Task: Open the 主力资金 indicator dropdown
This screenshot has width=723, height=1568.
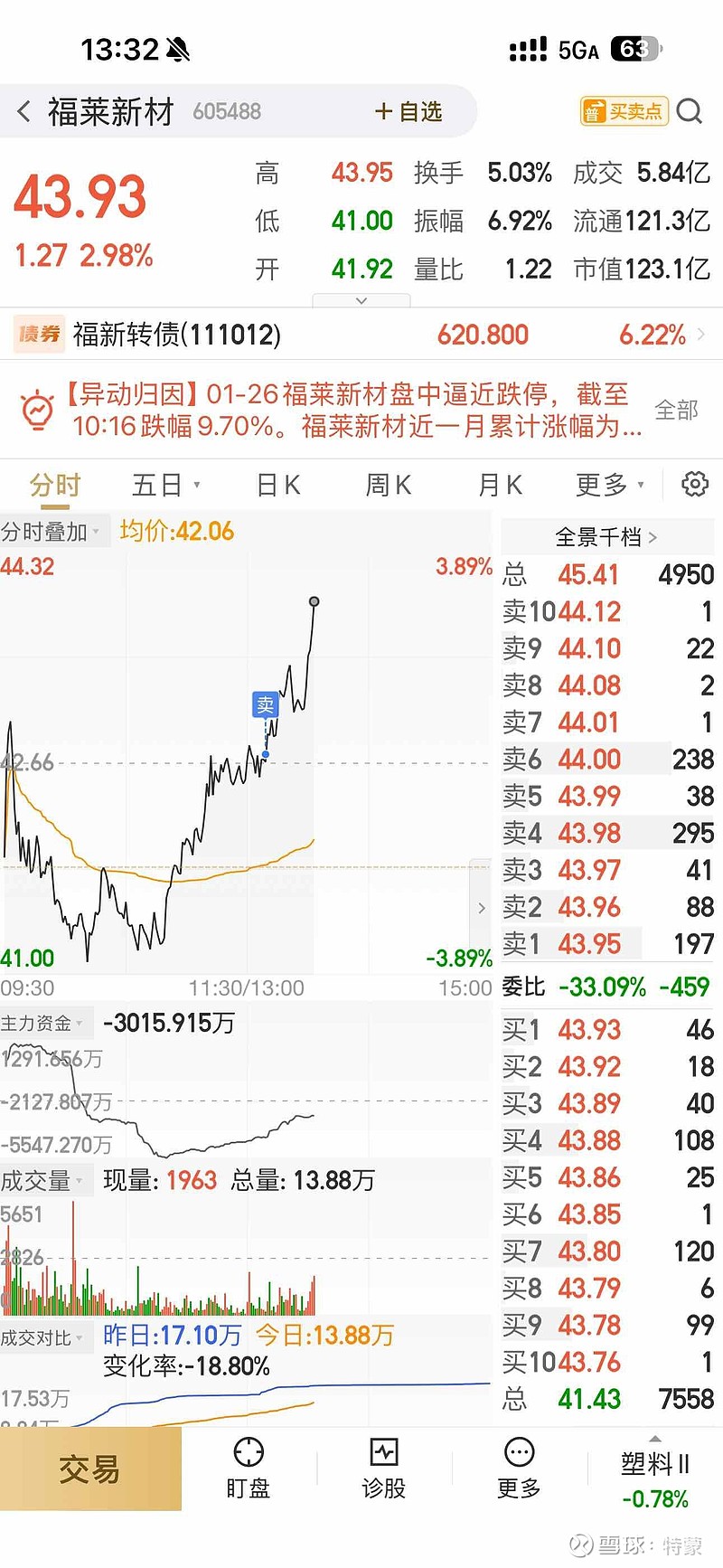Action: click(x=45, y=1022)
